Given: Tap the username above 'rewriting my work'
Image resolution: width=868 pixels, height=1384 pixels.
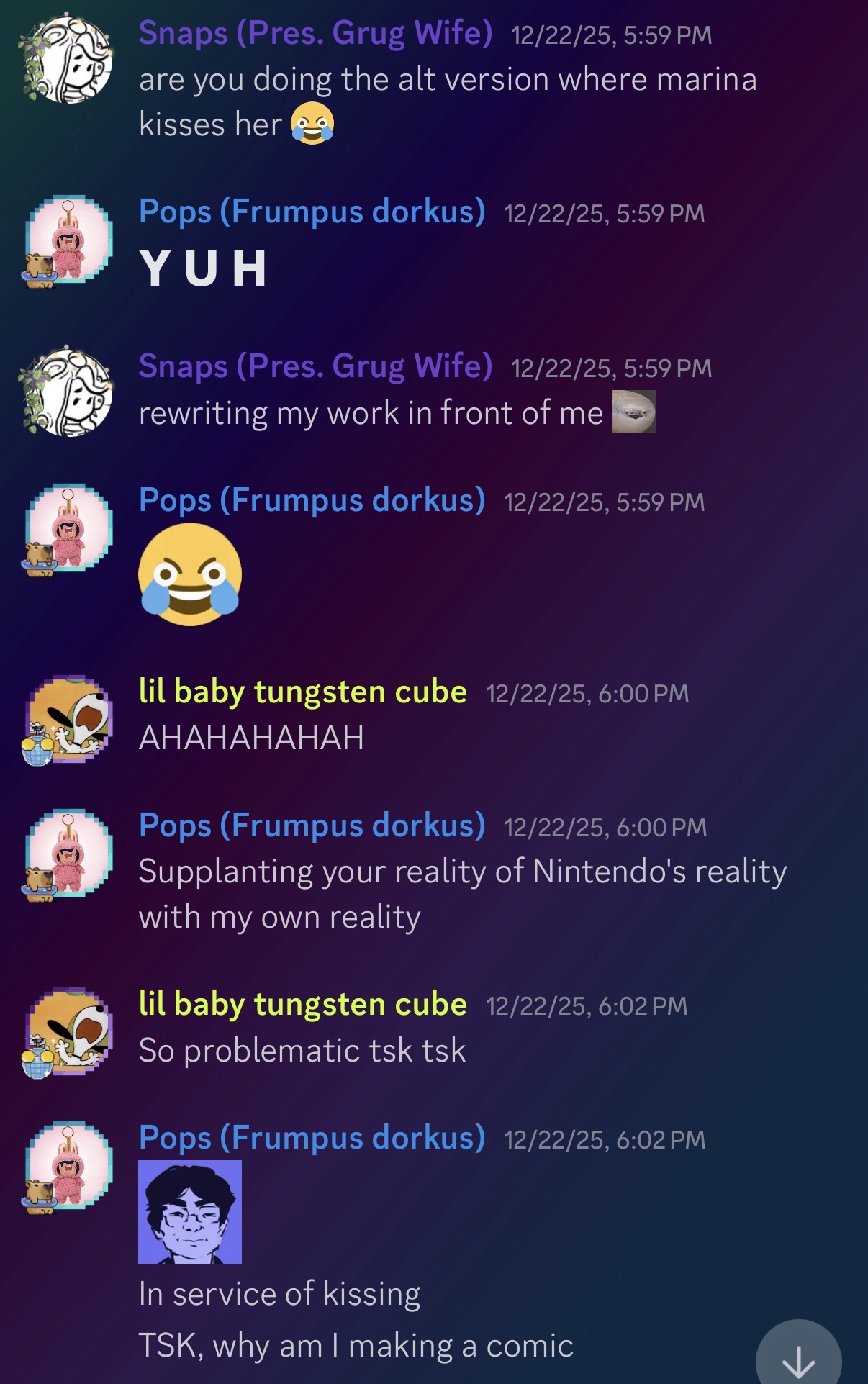Looking at the screenshot, I should 315,366.
